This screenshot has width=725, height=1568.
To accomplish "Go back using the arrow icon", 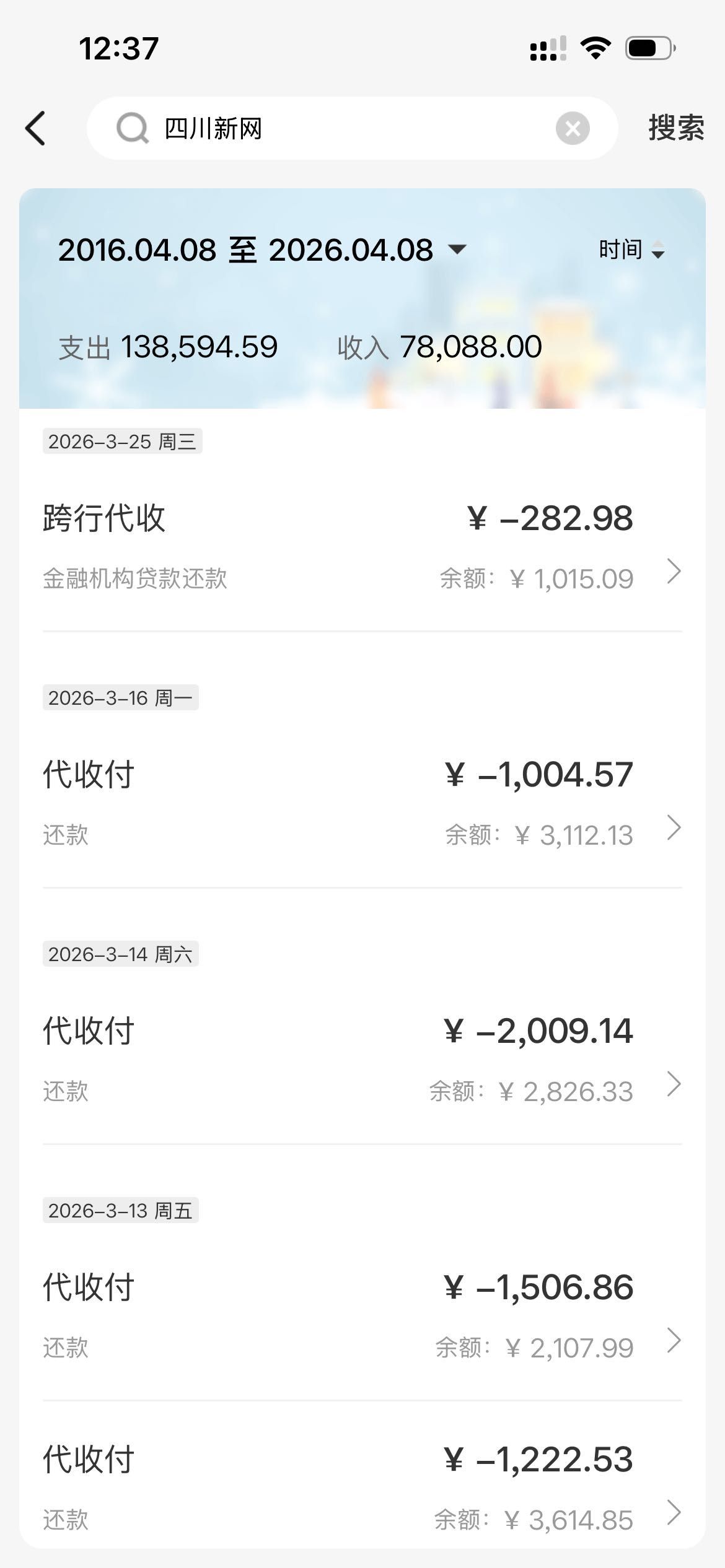I will pos(36,129).
